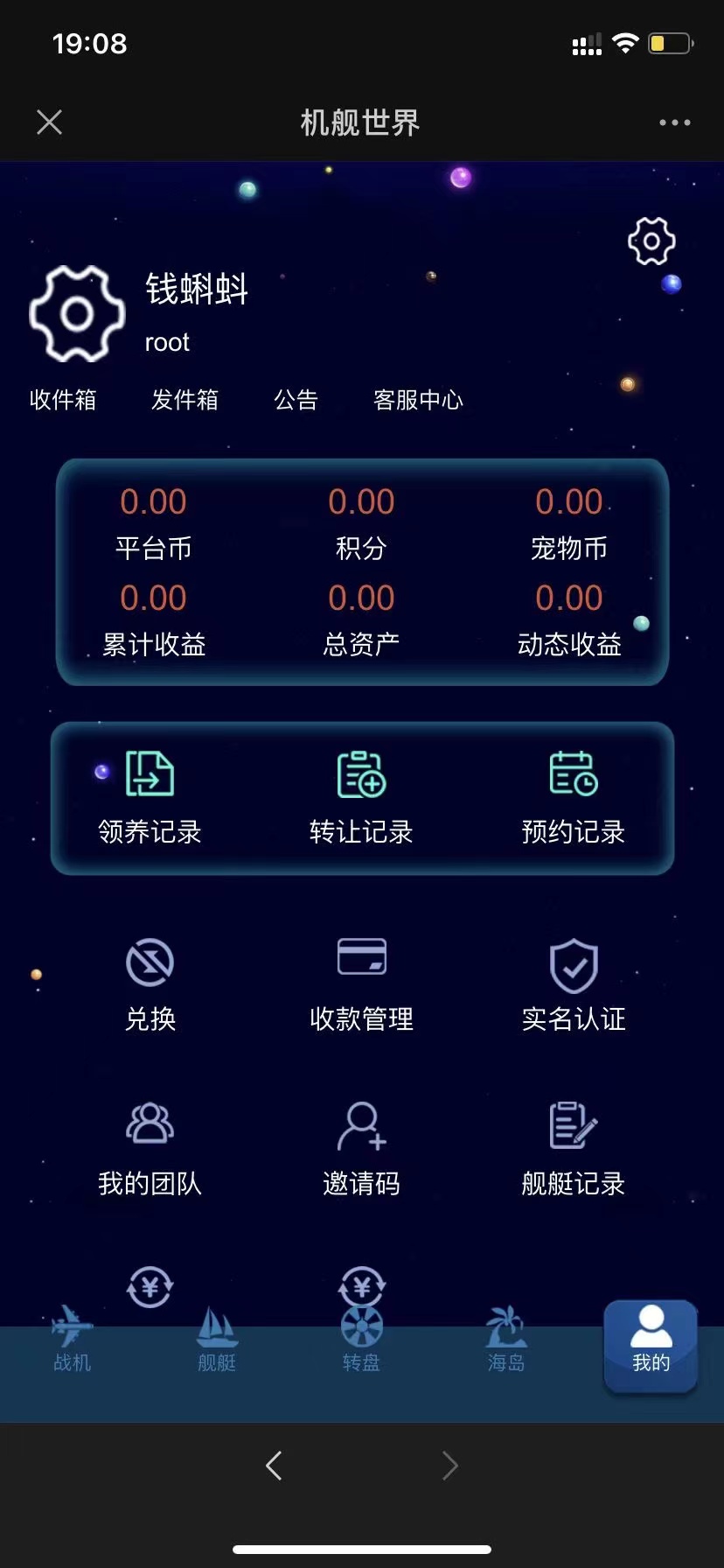Tap the 兑换 exchange option

click(150, 984)
